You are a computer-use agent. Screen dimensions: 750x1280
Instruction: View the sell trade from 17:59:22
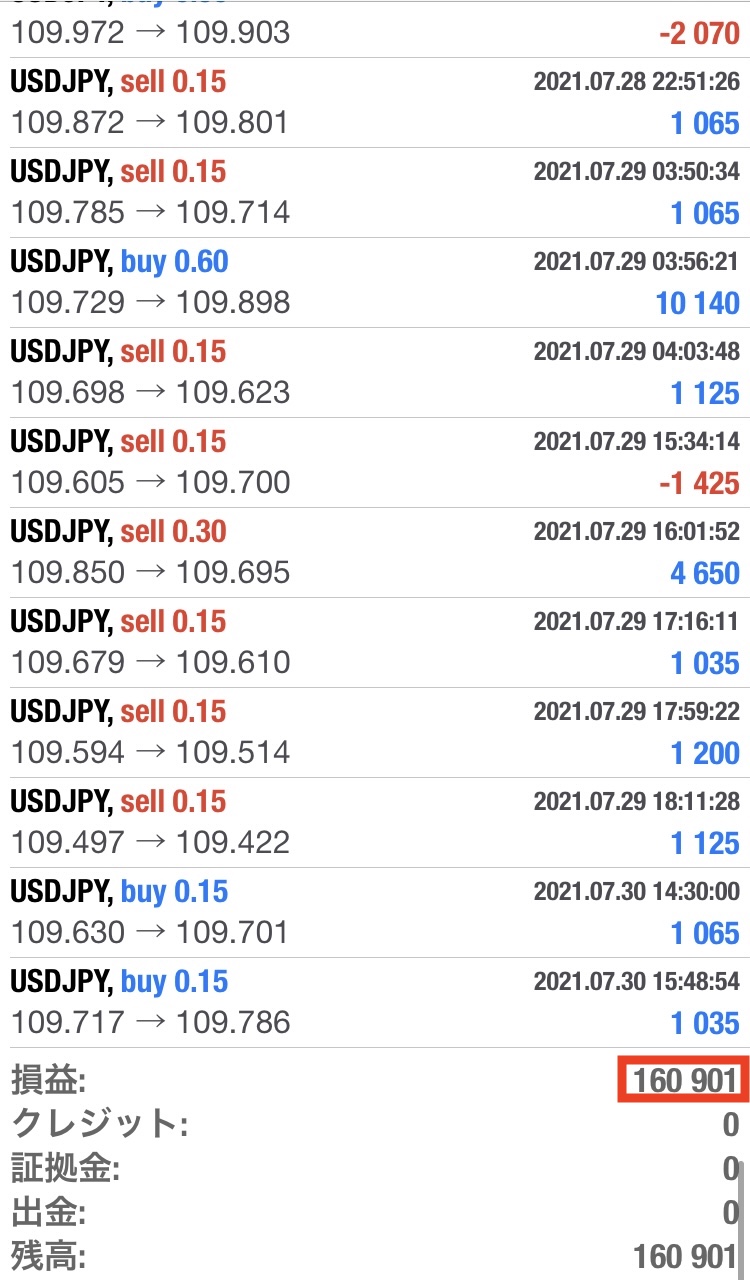375,733
